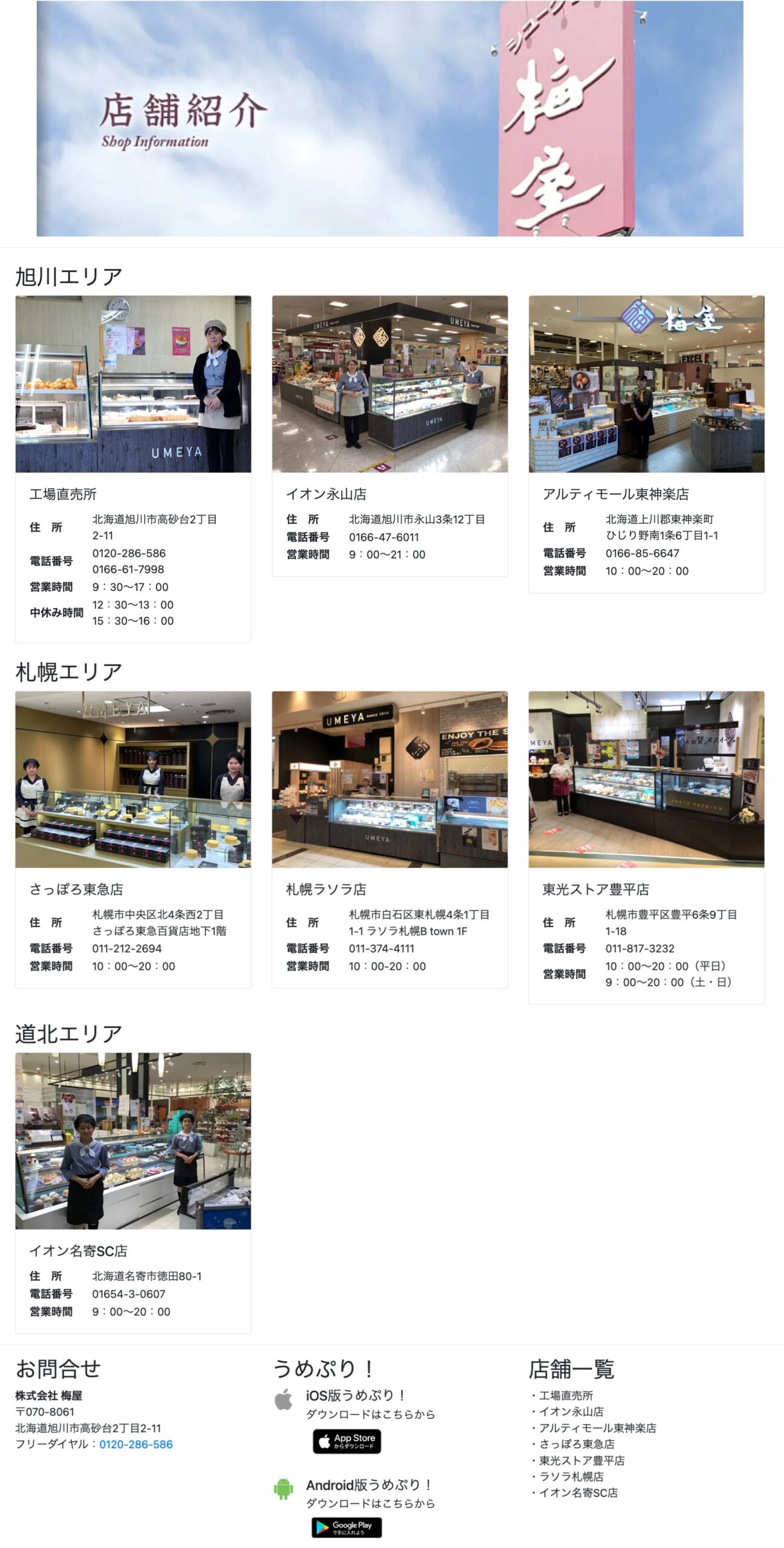Open ラソラ札幌店 in the store list

571,1477
